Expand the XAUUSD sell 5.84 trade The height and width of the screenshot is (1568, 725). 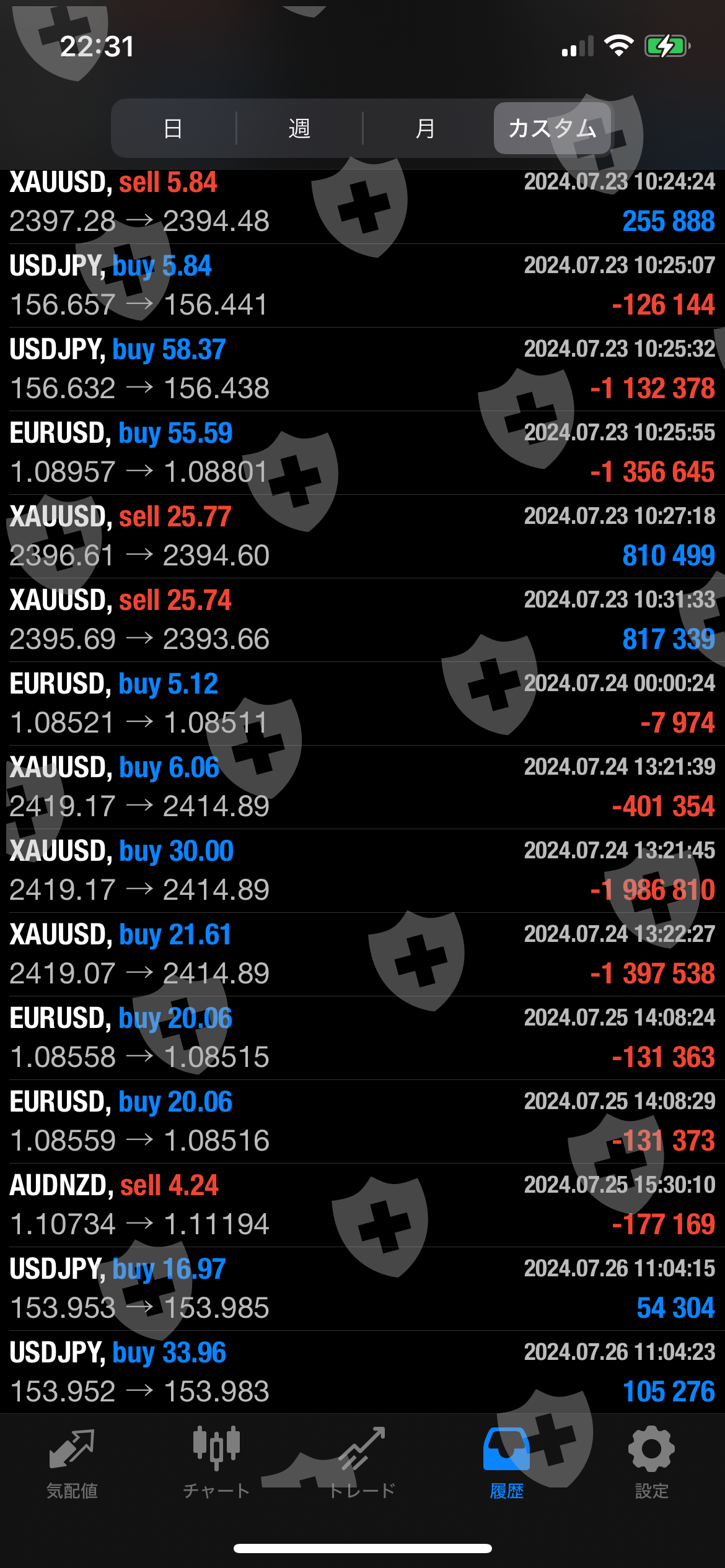click(362, 202)
